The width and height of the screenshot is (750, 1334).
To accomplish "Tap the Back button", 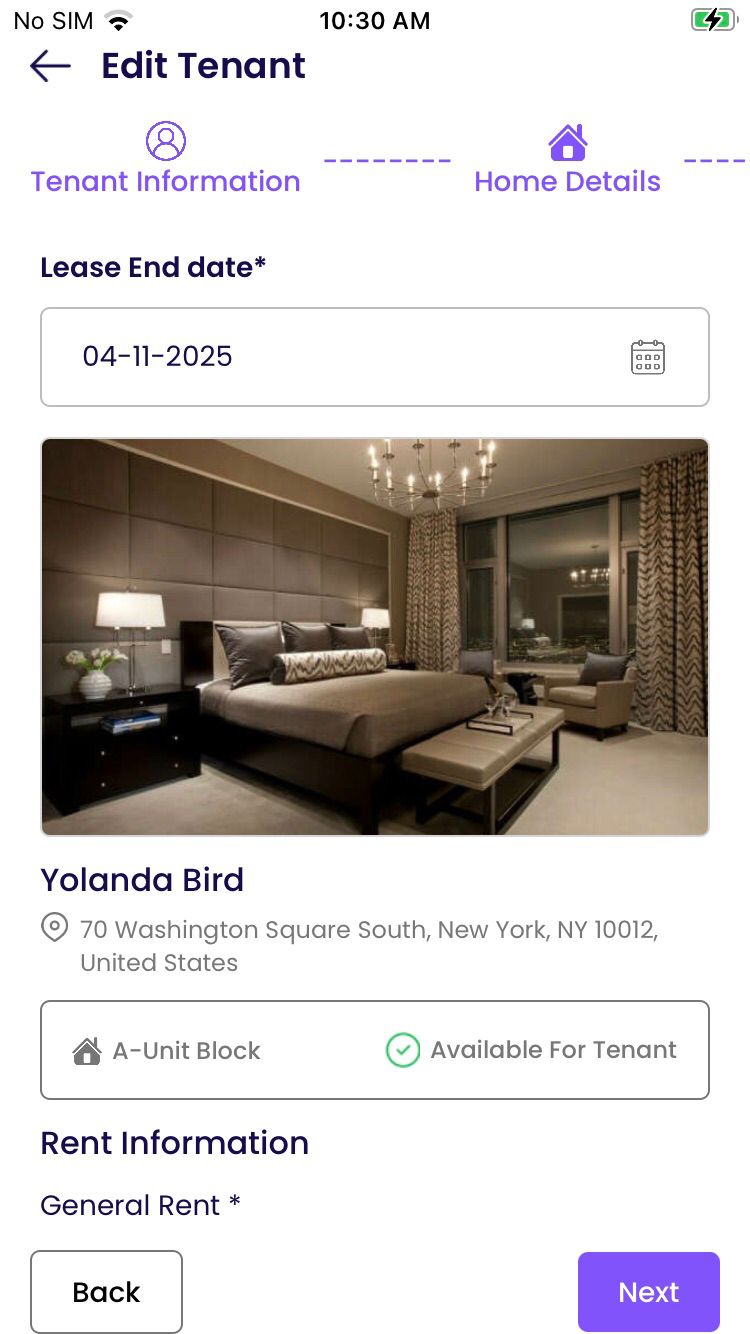I will (106, 1291).
